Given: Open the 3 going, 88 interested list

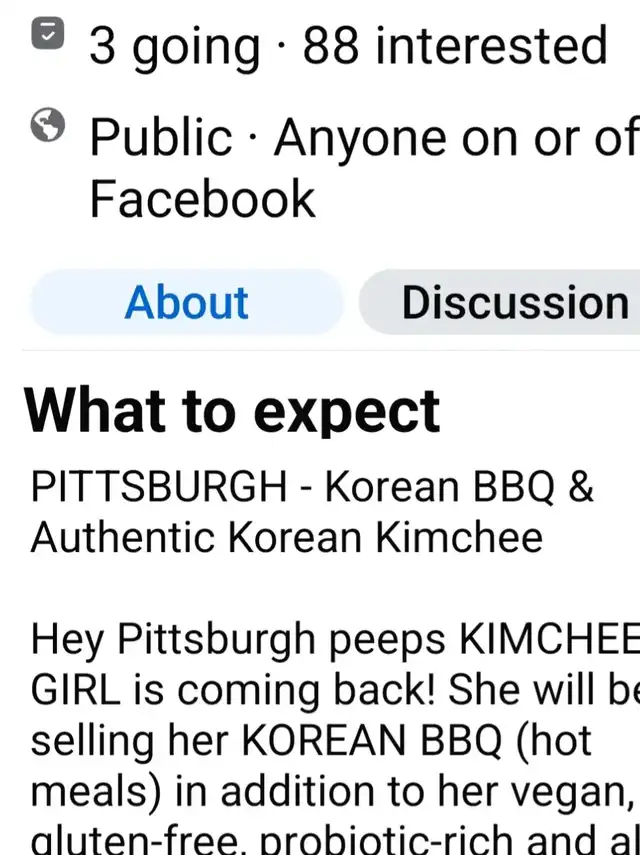Looking at the screenshot, I should pos(348,45).
